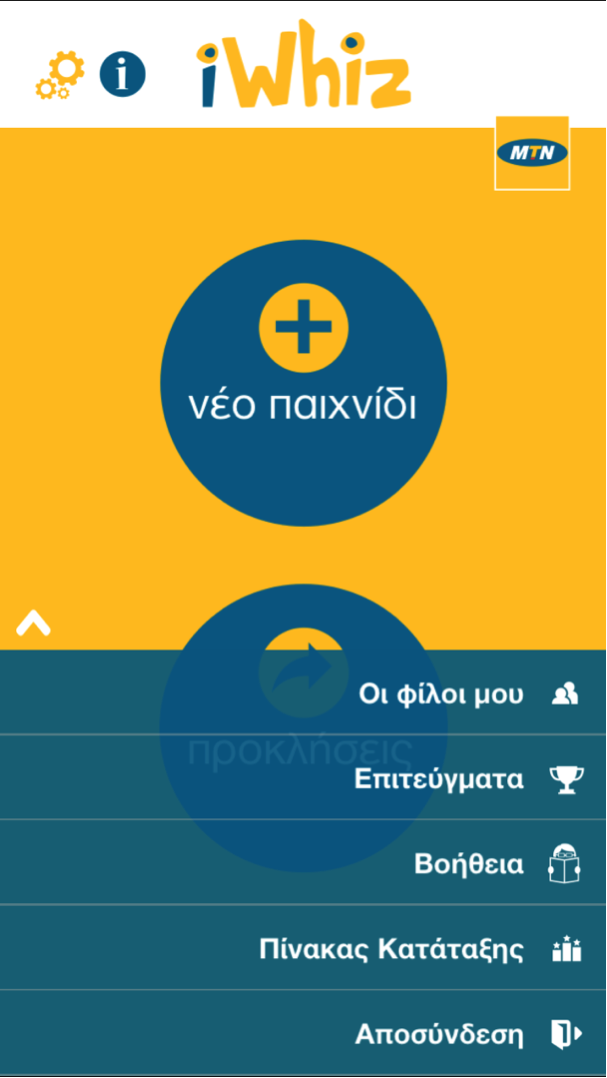607x1078 pixels.
Task: Open Οι φίλοι μου
Action: tap(440, 694)
